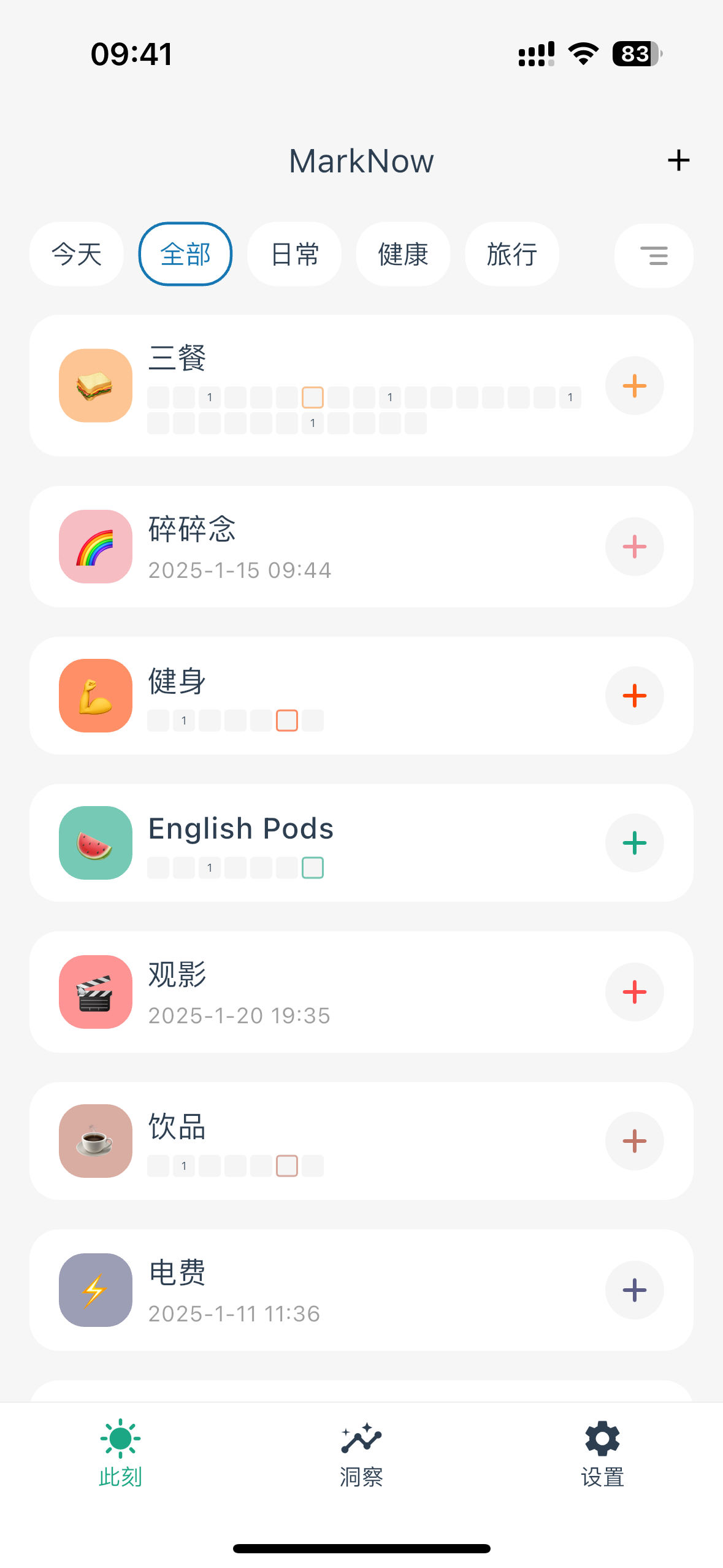
Task: Mark English Pods with plus button
Action: click(635, 843)
